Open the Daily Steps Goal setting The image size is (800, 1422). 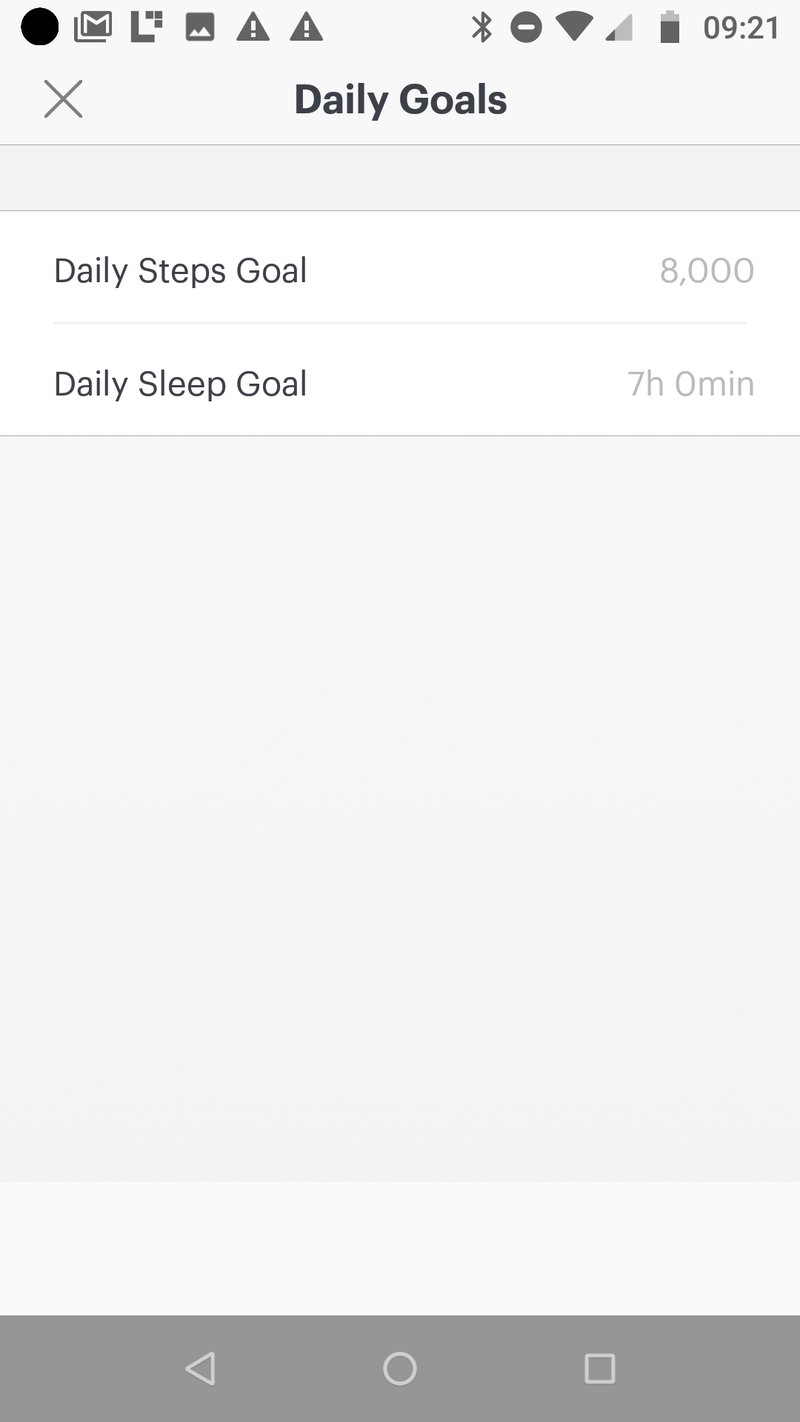(x=400, y=270)
